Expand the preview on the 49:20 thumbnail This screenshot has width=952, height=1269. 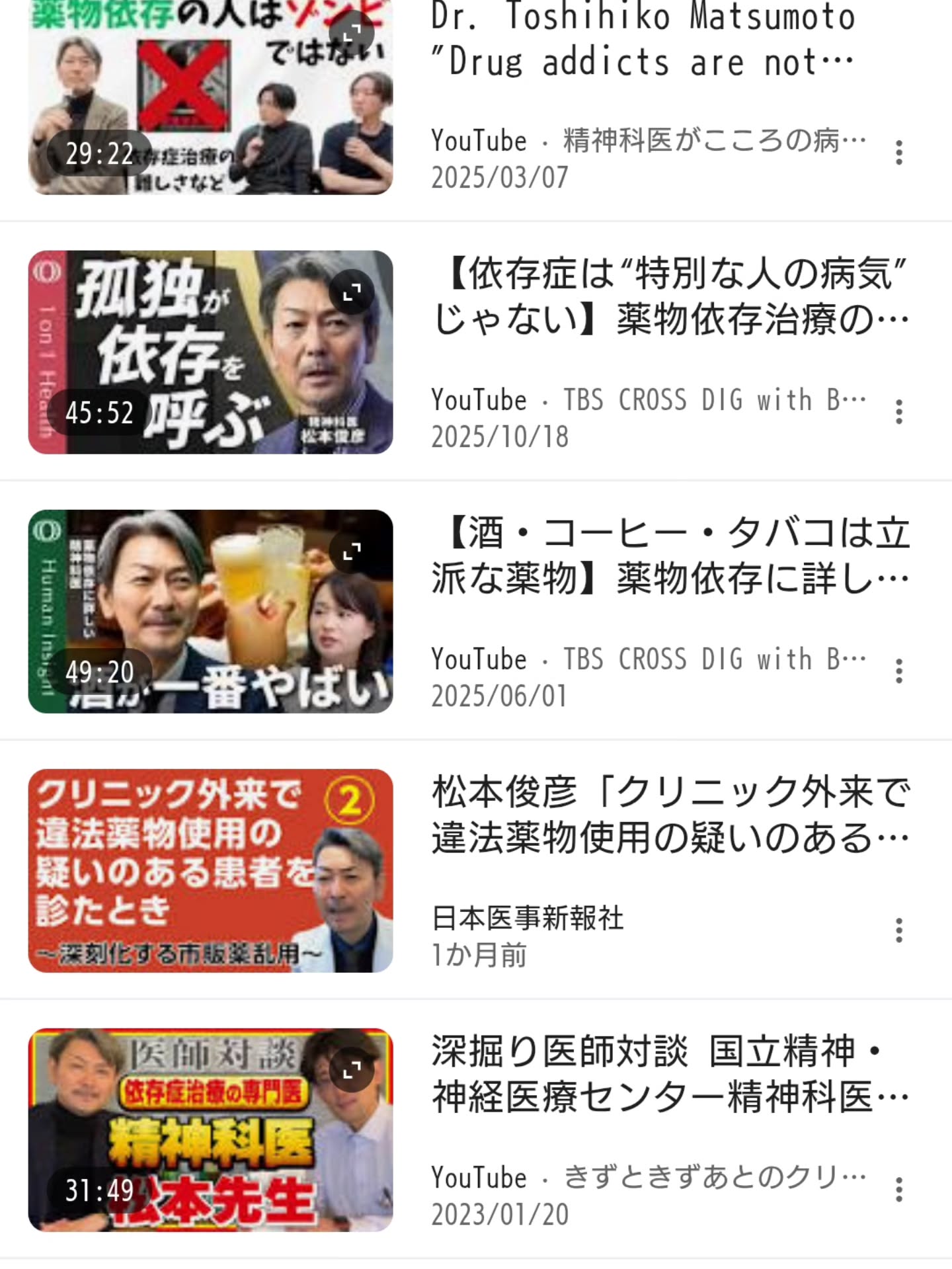pos(352,551)
